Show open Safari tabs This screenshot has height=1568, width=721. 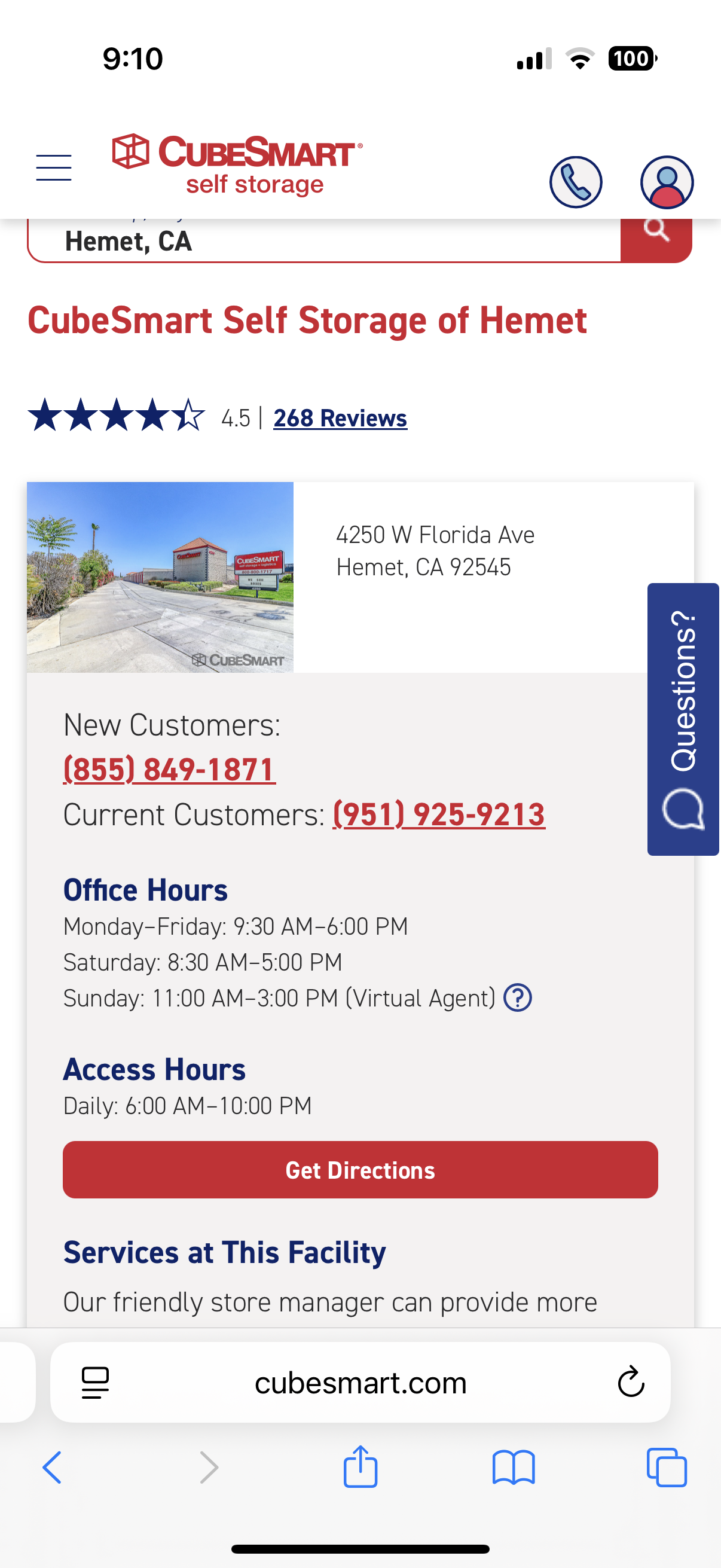[667, 1468]
